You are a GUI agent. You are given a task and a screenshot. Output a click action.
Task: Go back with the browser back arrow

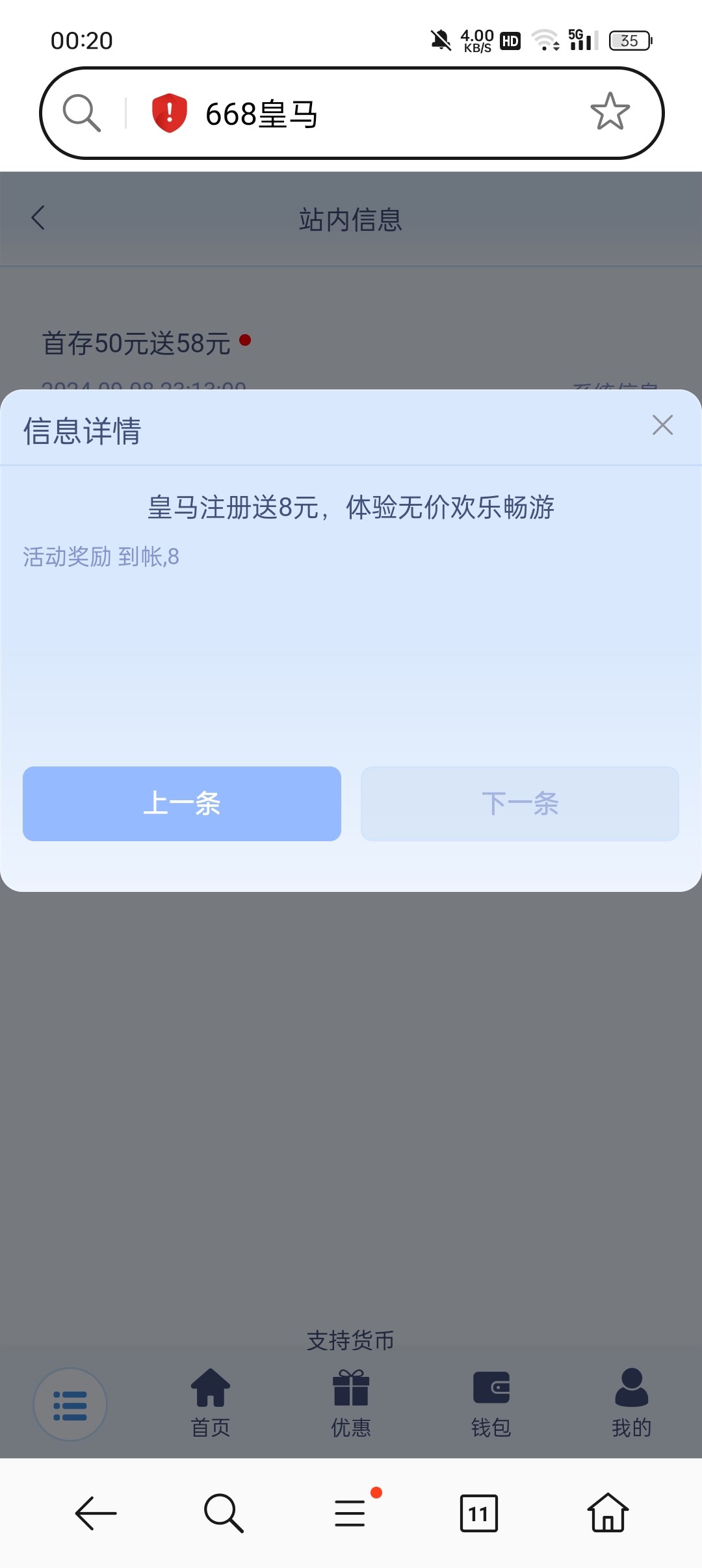(x=96, y=1513)
